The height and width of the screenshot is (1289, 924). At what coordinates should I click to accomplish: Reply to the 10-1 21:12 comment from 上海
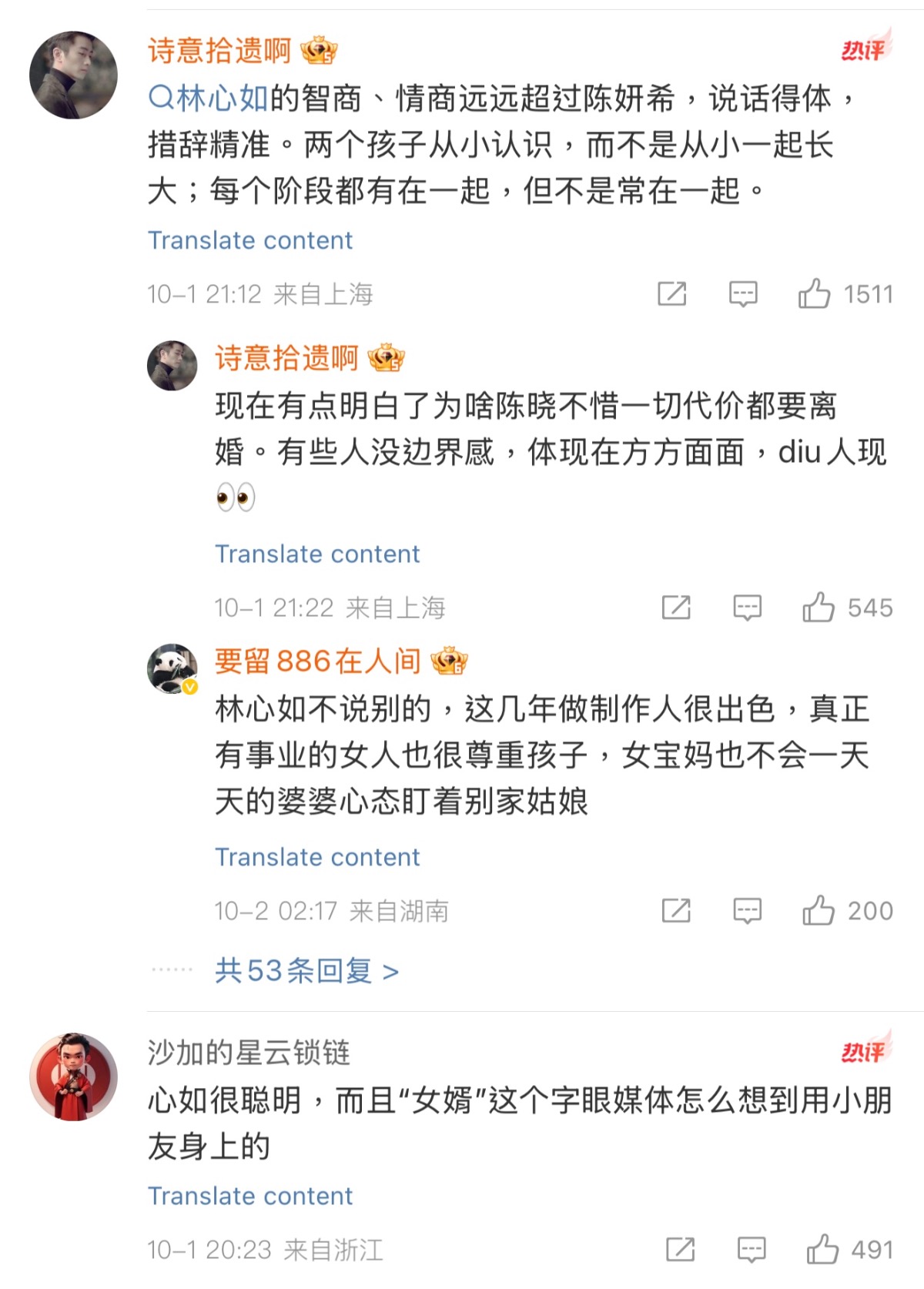pyautogui.click(x=743, y=294)
